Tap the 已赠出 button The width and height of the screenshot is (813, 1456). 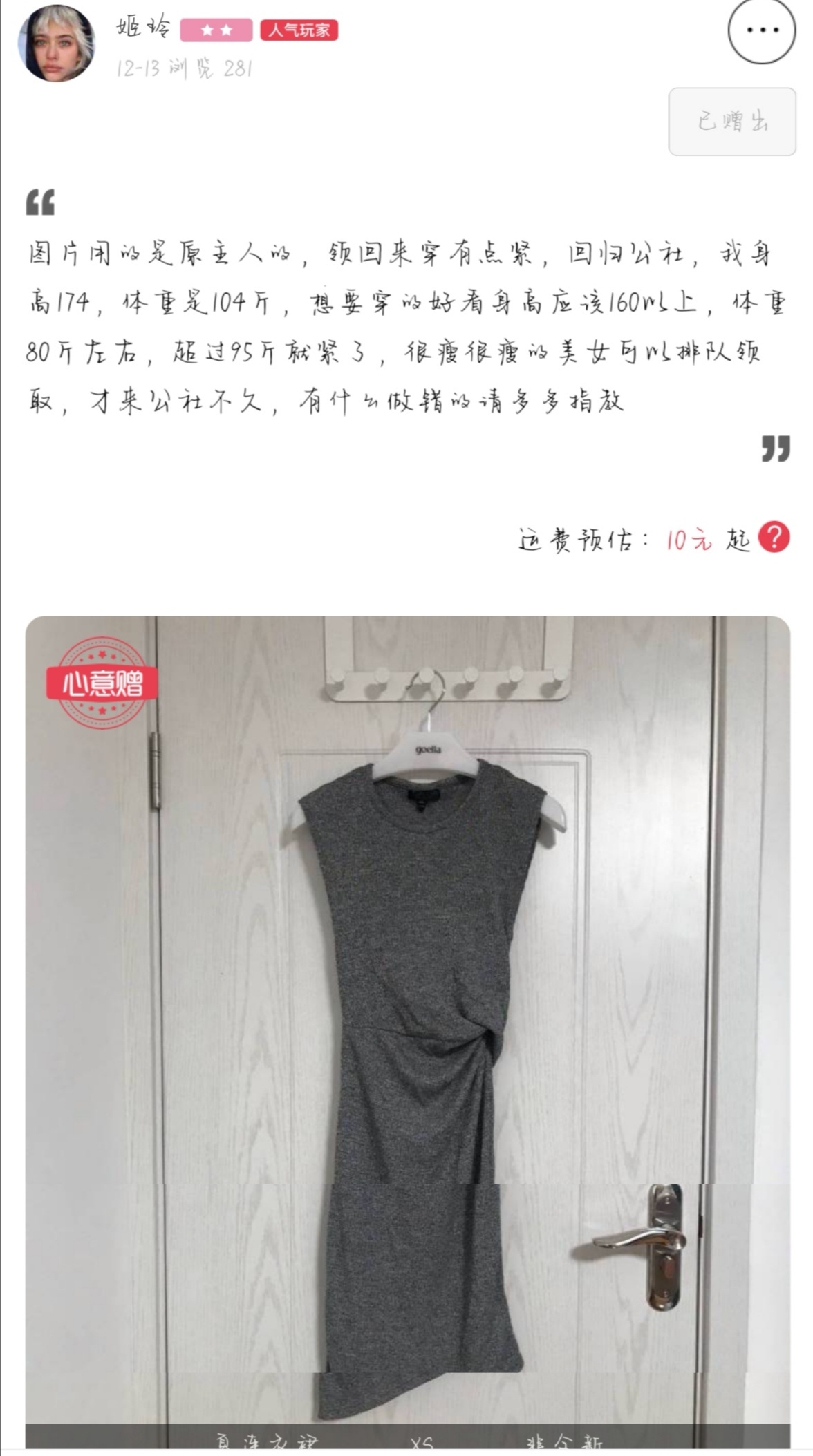tap(731, 122)
